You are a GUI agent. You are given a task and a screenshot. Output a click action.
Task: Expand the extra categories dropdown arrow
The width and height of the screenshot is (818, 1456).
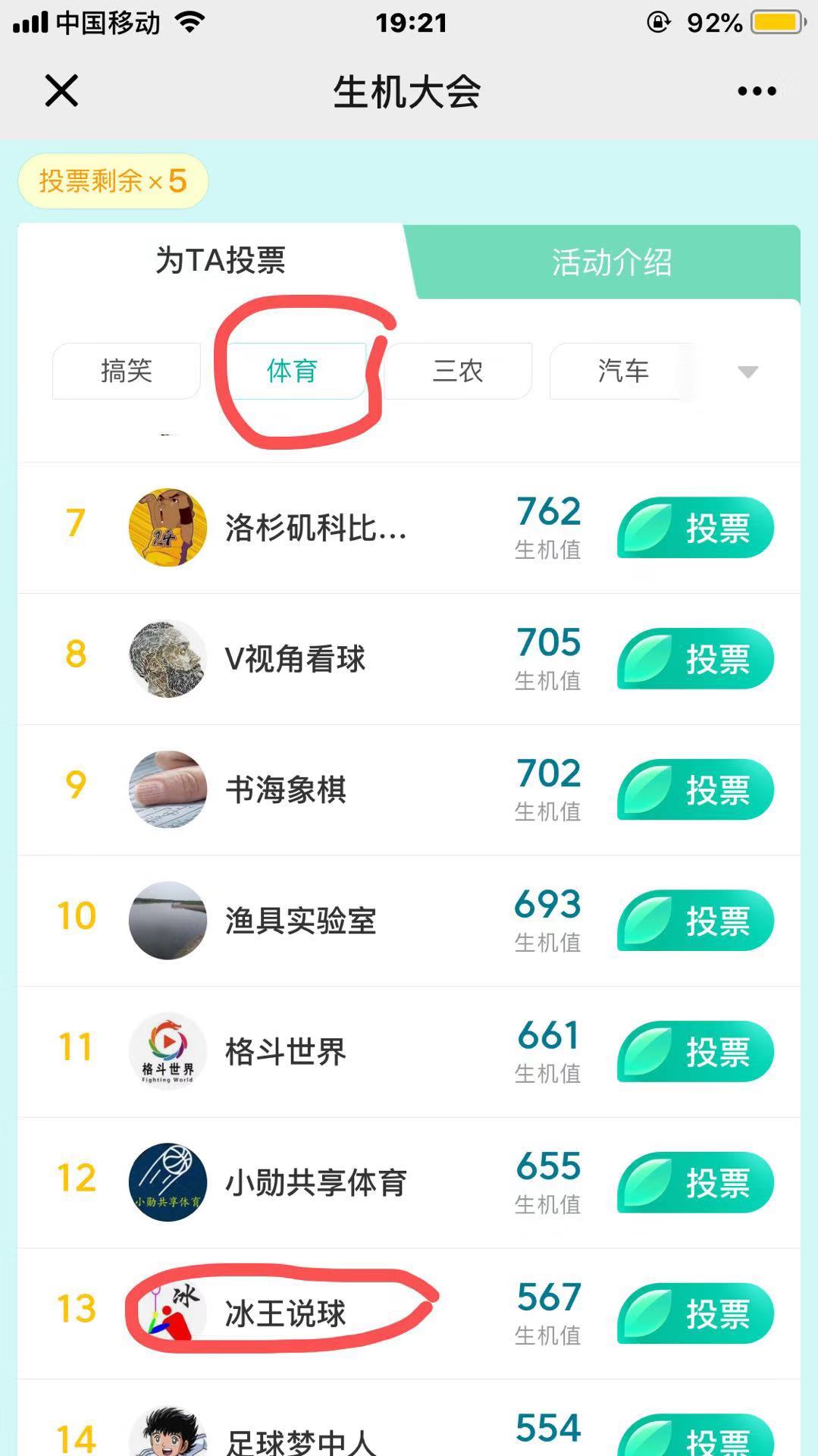click(x=747, y=371)
